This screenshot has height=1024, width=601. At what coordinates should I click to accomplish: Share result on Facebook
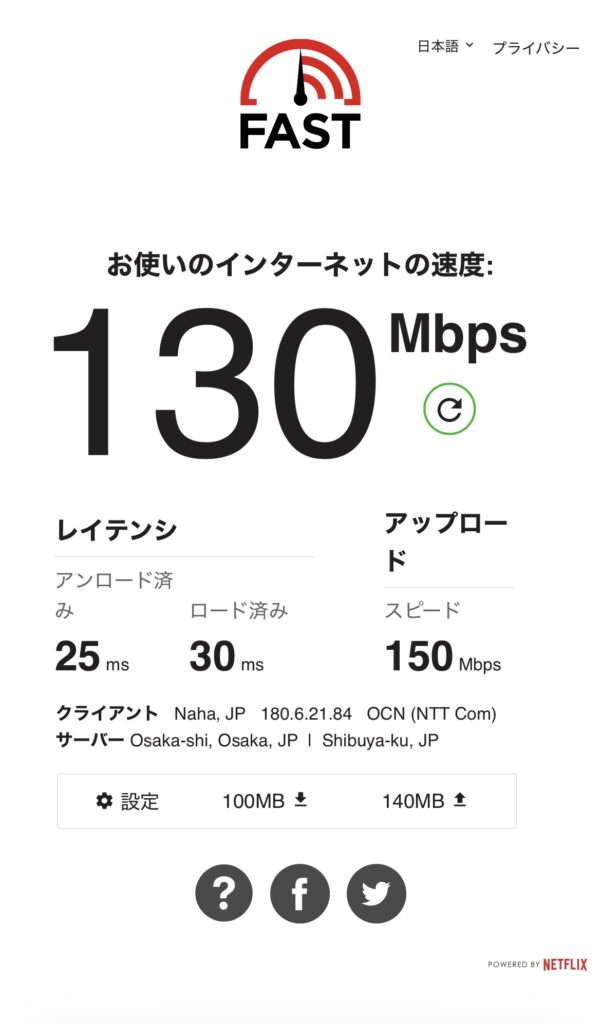[300, 893]
